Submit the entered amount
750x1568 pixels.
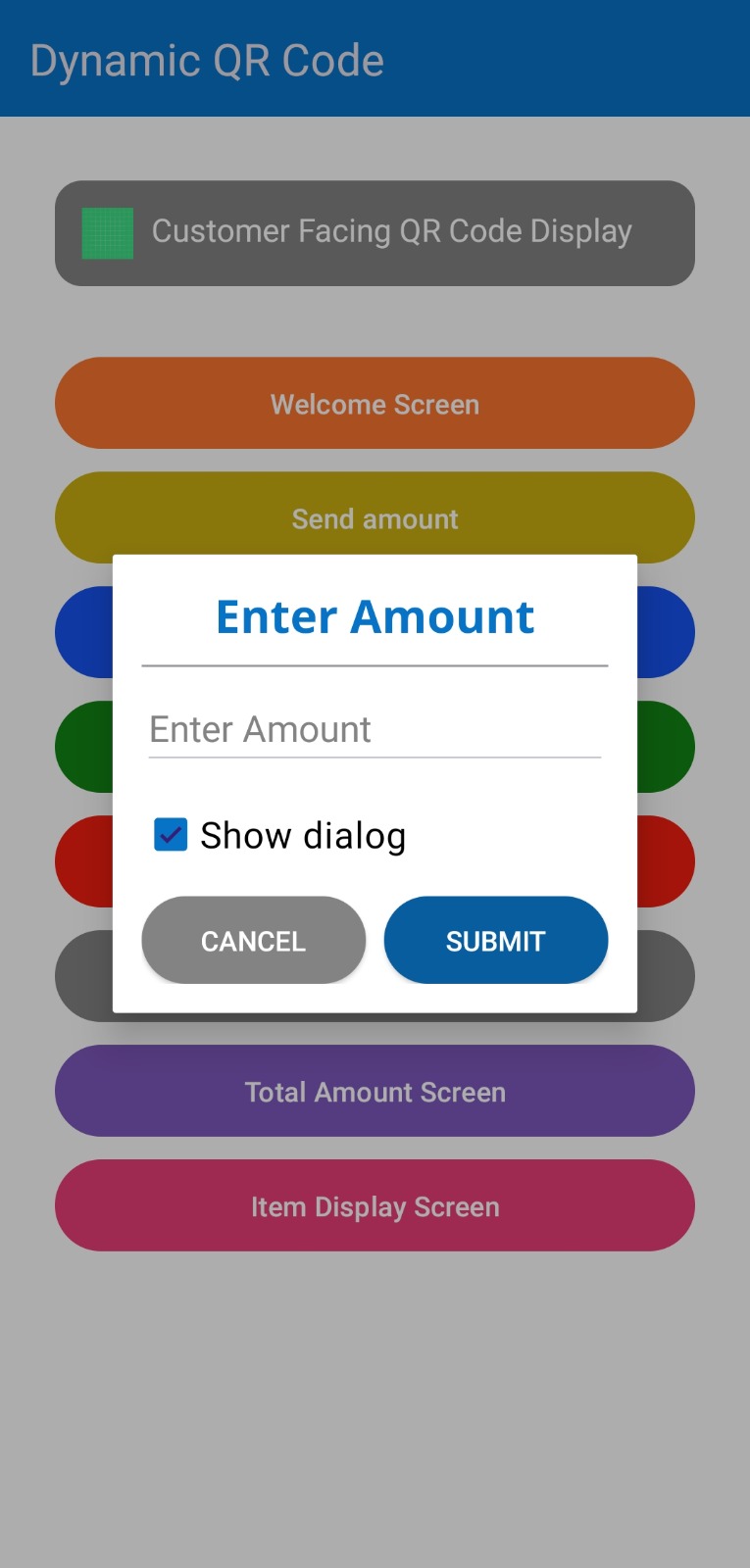pyautogui.click(x=495, y=941)
